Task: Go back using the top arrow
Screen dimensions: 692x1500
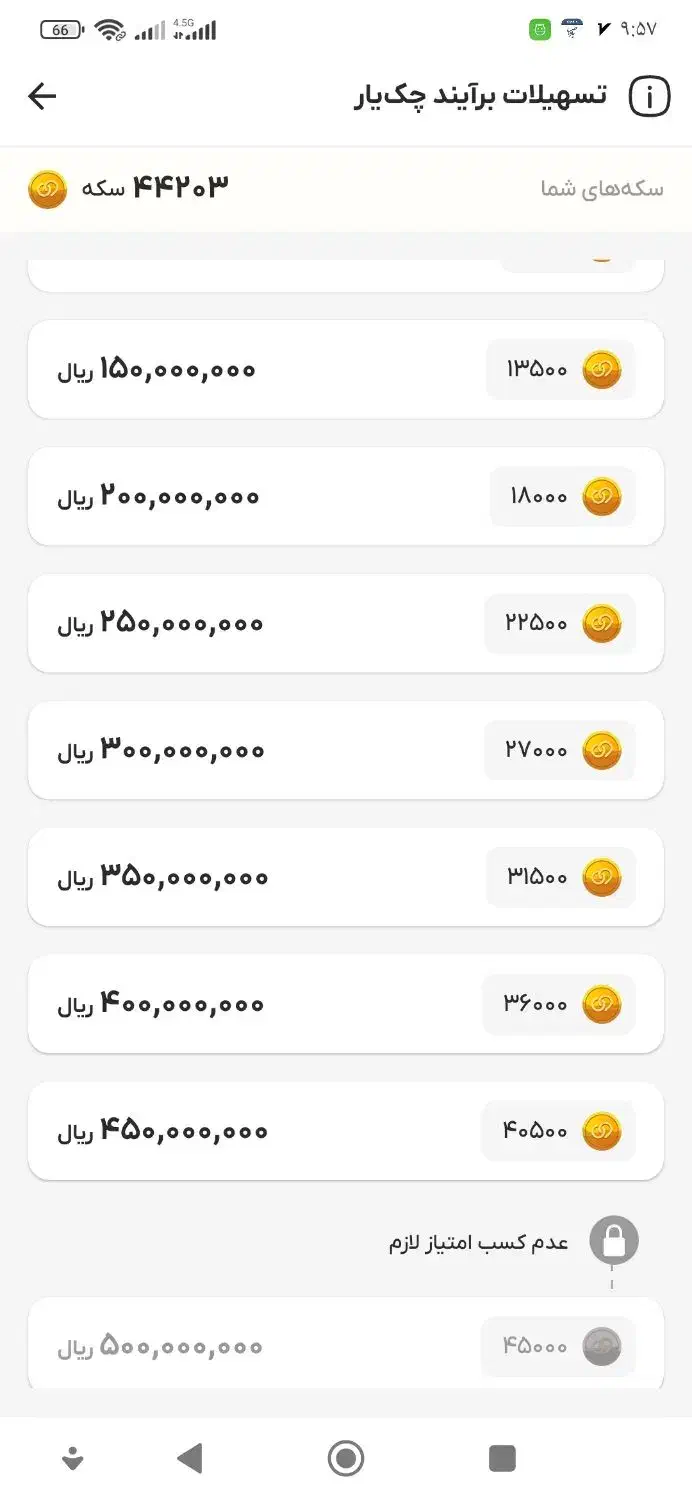Action: pos(42,96)
